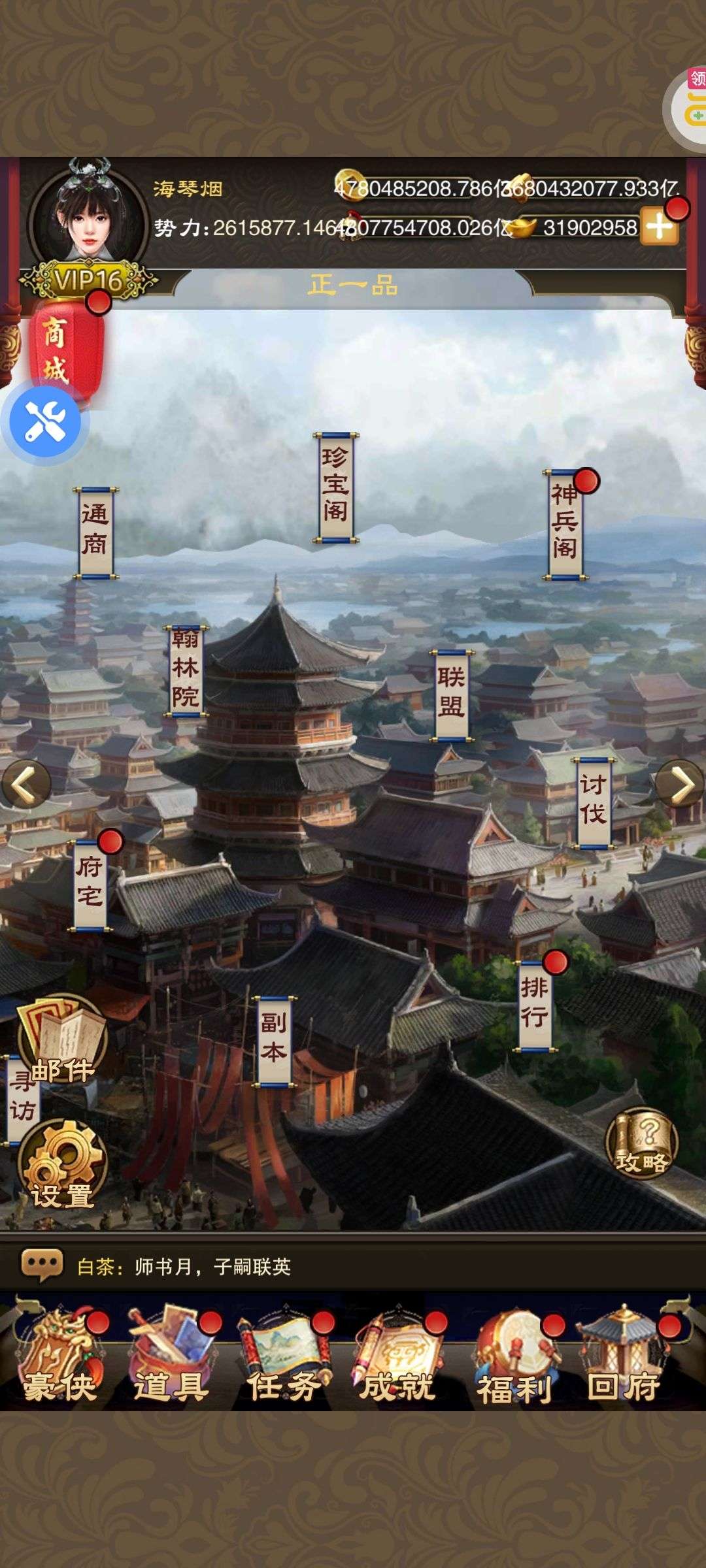This screenshot has height=1568, width=706.
Task: Tap the gold plus button to recharge
Action: [659, 227]
